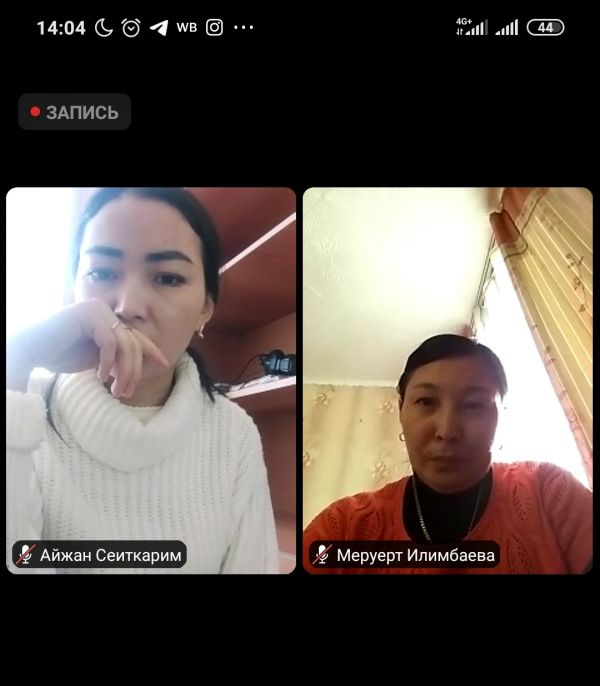Tap the ЗАПИСЬ recording indicator
The width and height of the screenshot is (600, 686).
[75, 112]
